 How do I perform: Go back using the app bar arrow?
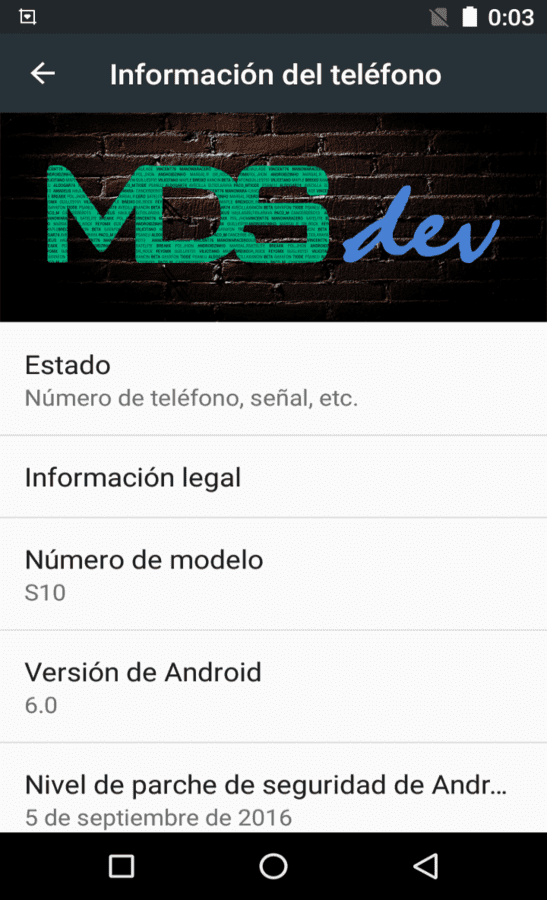point(42,73)
